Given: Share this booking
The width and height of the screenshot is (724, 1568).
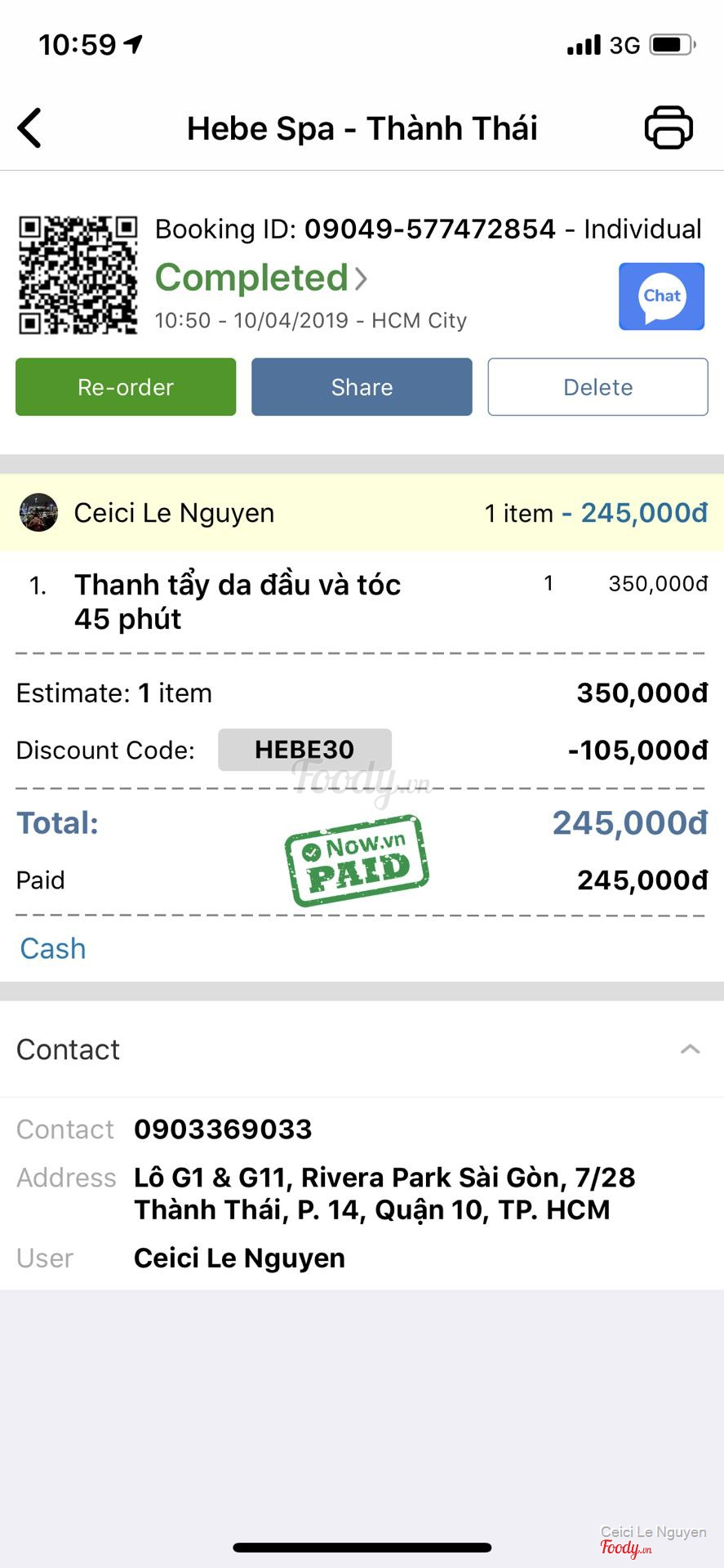Looking at the screenshot, I should (x=362, y=387).
